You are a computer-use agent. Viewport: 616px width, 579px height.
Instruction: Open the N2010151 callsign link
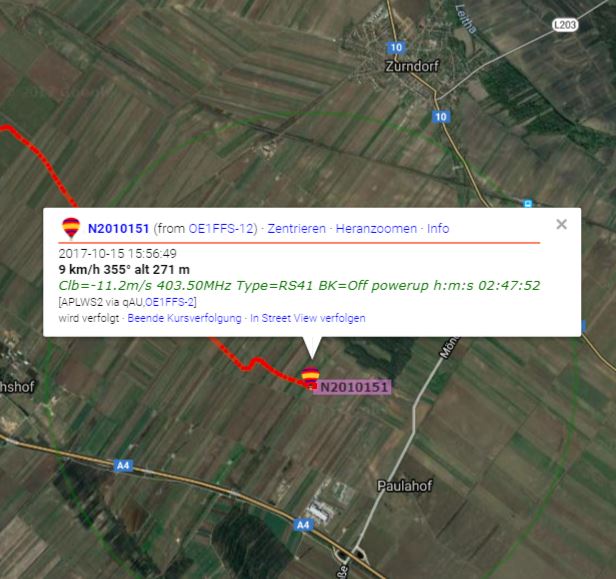click(x=118, y=228)
